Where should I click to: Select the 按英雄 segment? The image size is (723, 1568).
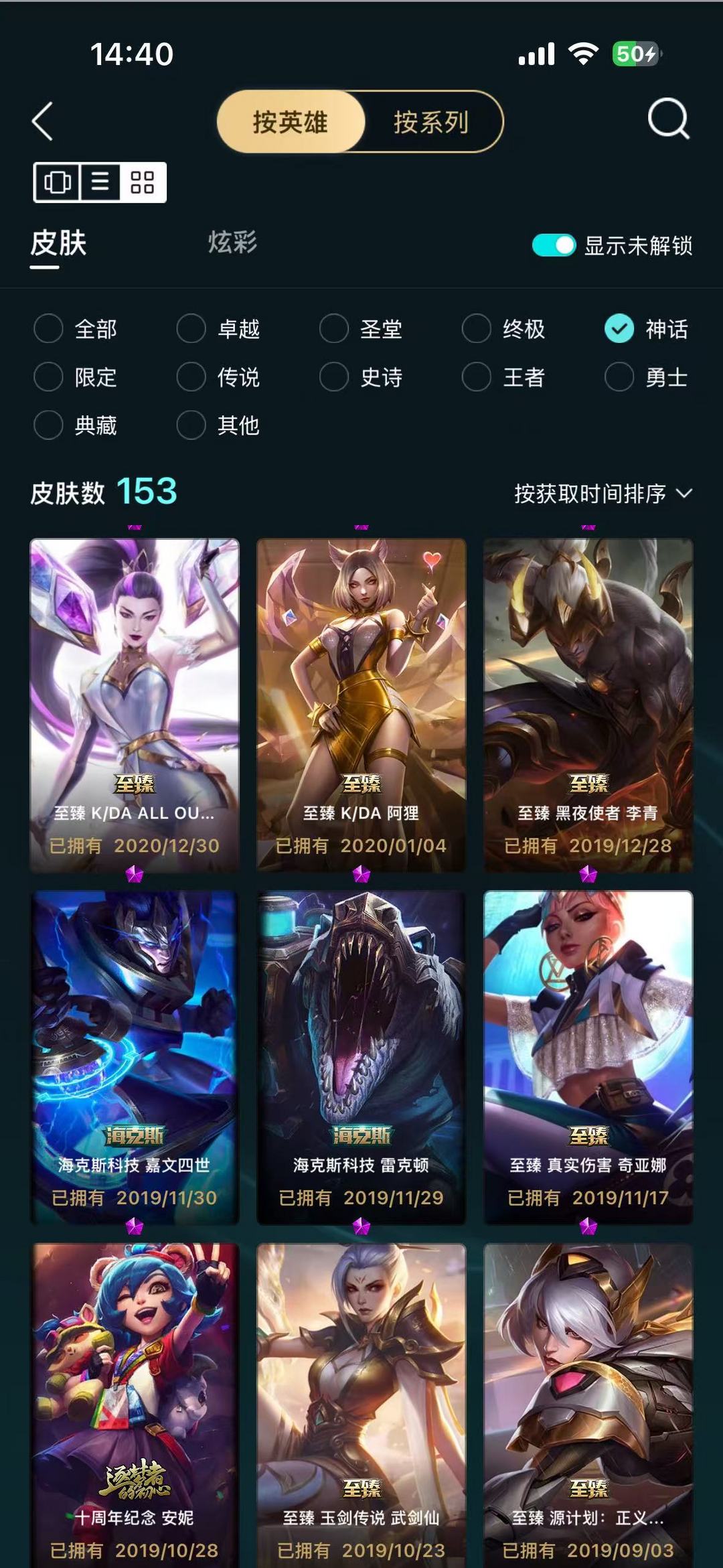[x=291, y=122]
